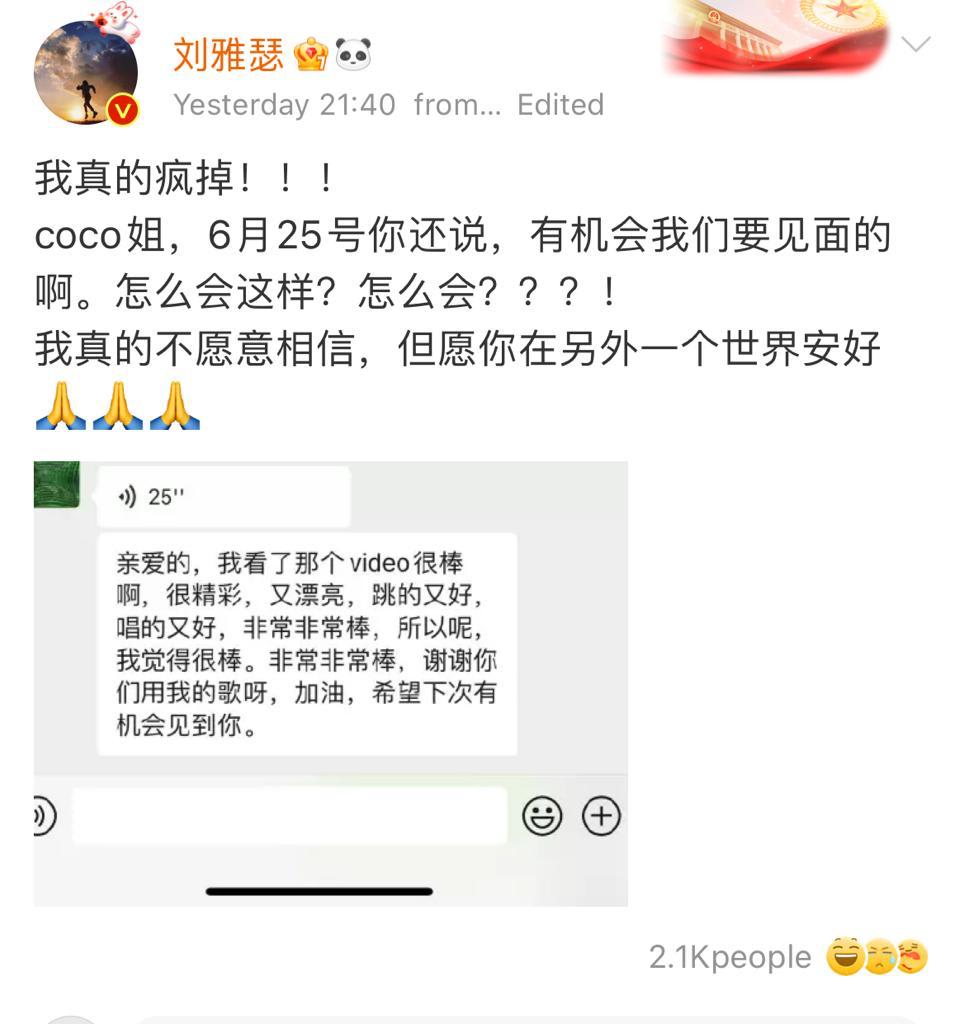Screen dimensions: 965x1024
Task: Expand the post options chevron
Action: coord(915,44)
